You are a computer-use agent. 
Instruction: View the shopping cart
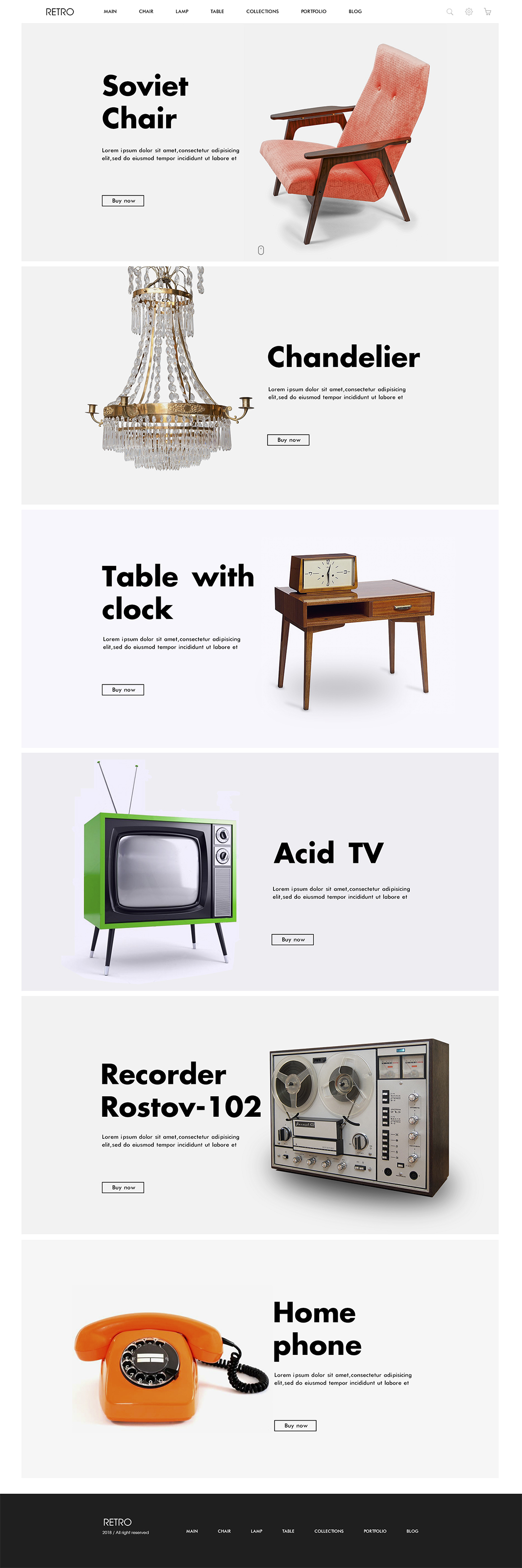click(487, 12)
